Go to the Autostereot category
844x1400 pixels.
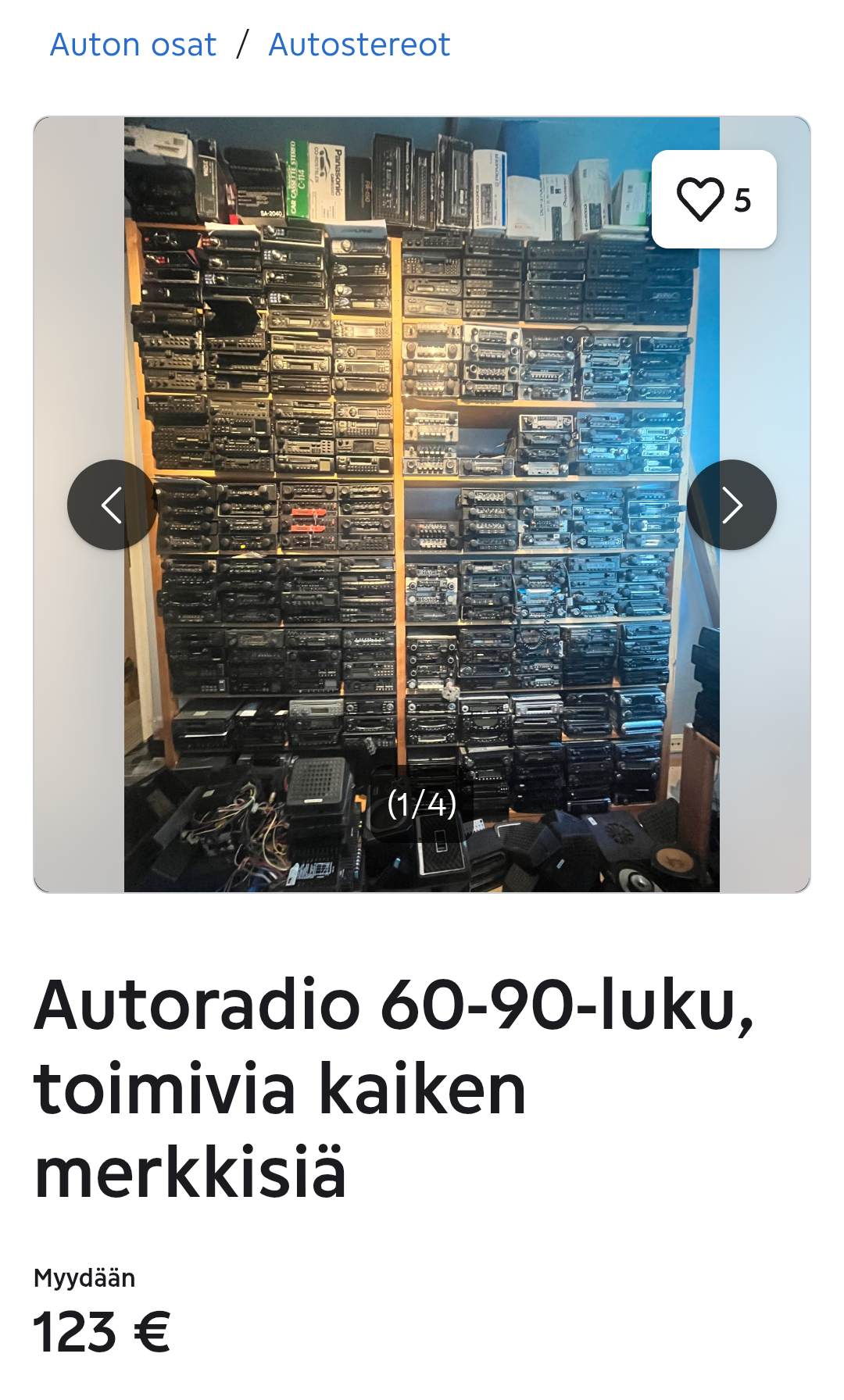click(359, 45)
